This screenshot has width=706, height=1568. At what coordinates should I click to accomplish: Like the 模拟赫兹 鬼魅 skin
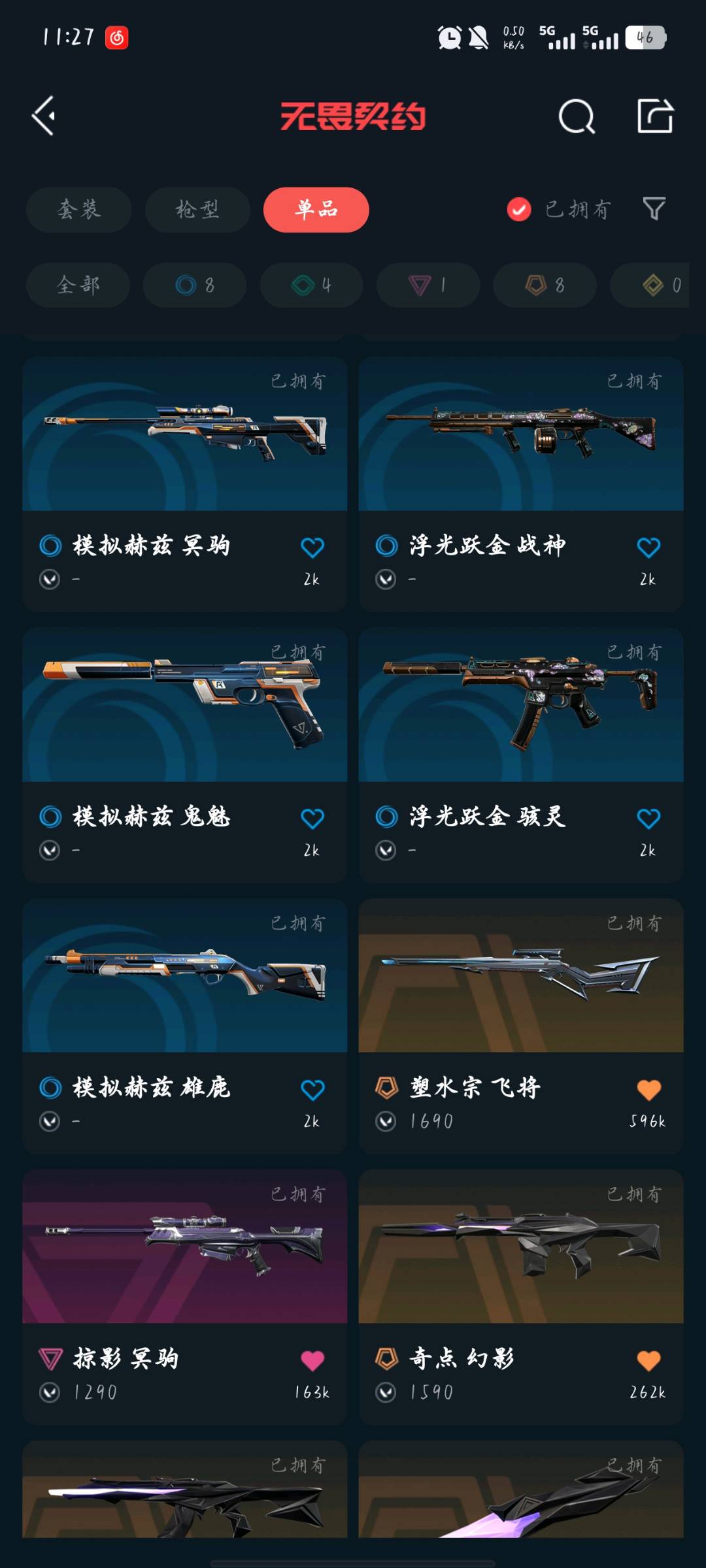point(312,819)
